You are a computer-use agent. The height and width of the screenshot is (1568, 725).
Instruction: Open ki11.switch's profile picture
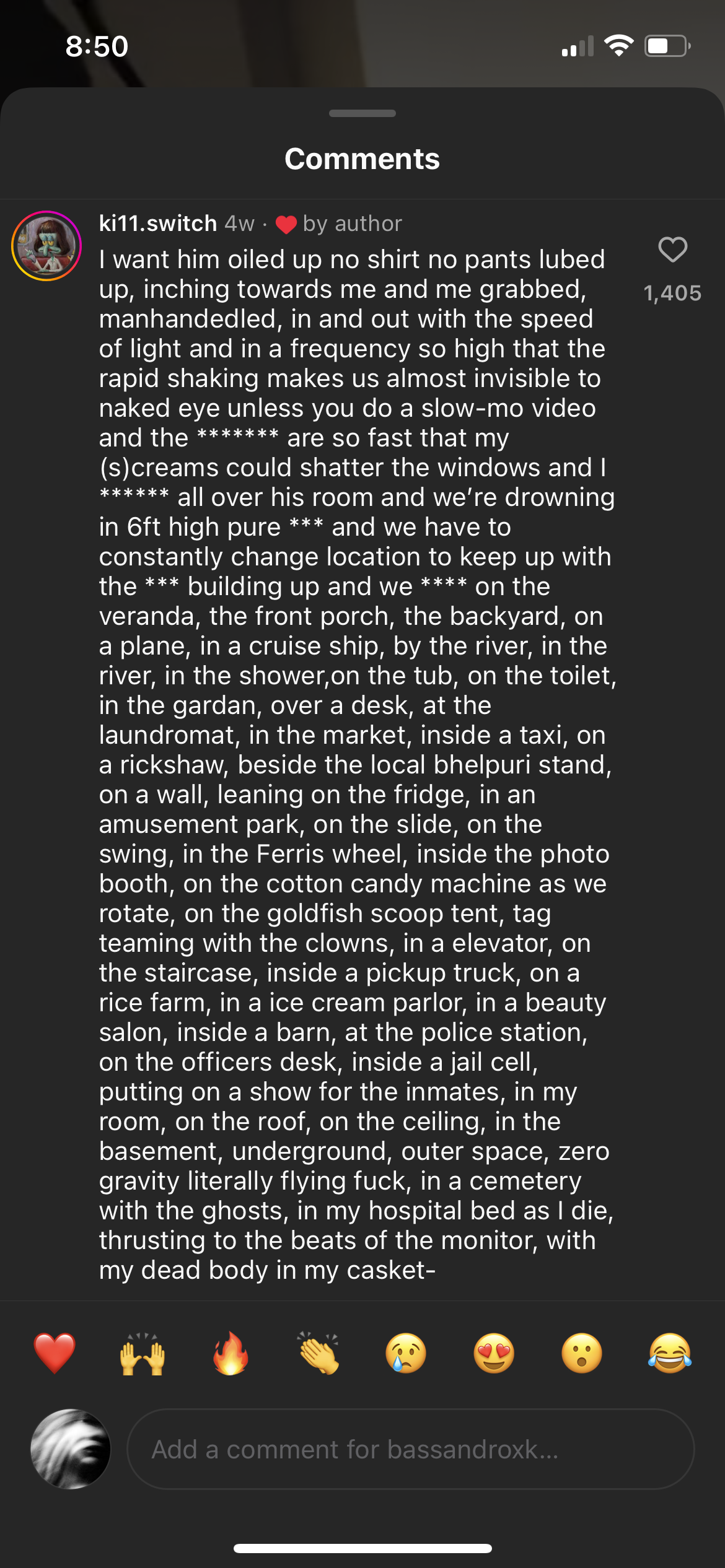point(46,246)
